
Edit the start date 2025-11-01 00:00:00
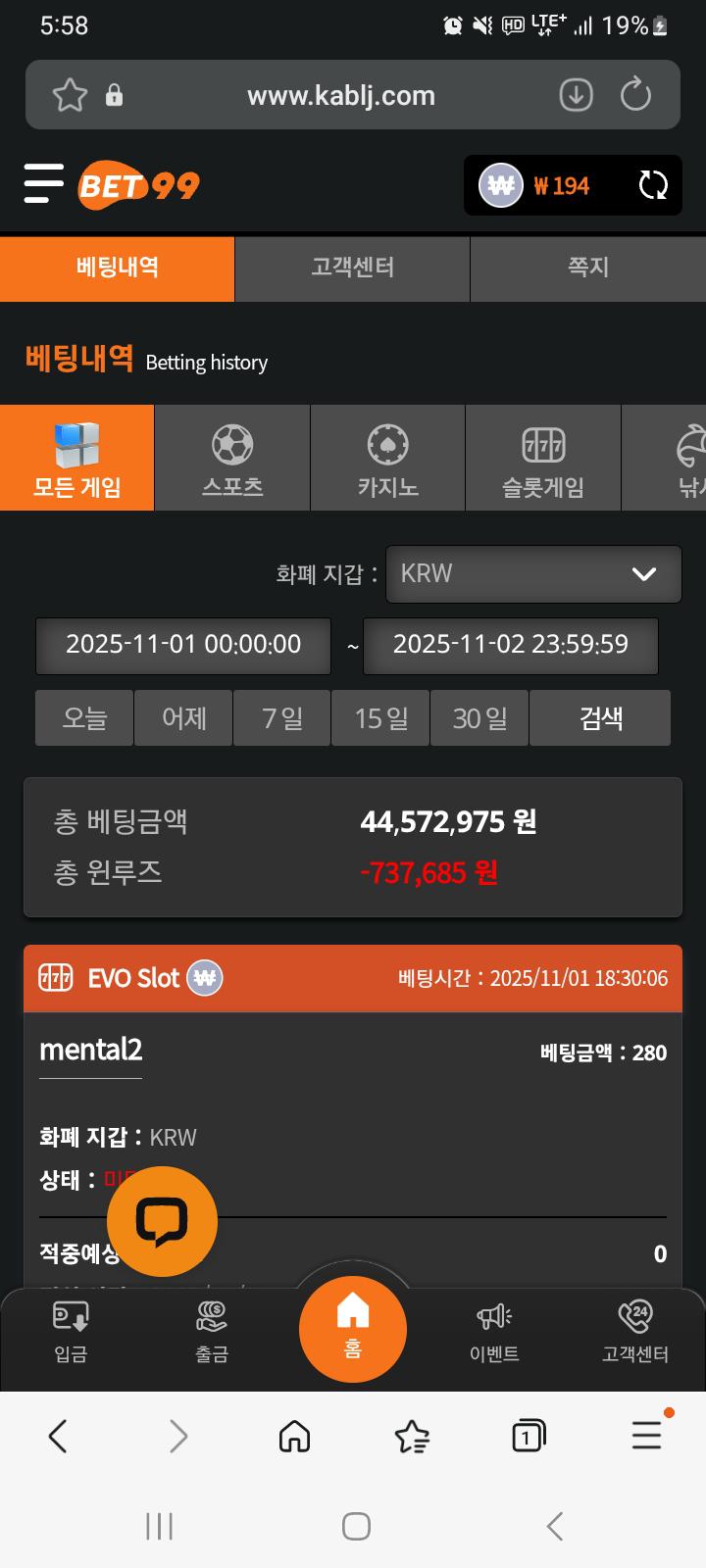coord(183,645)
